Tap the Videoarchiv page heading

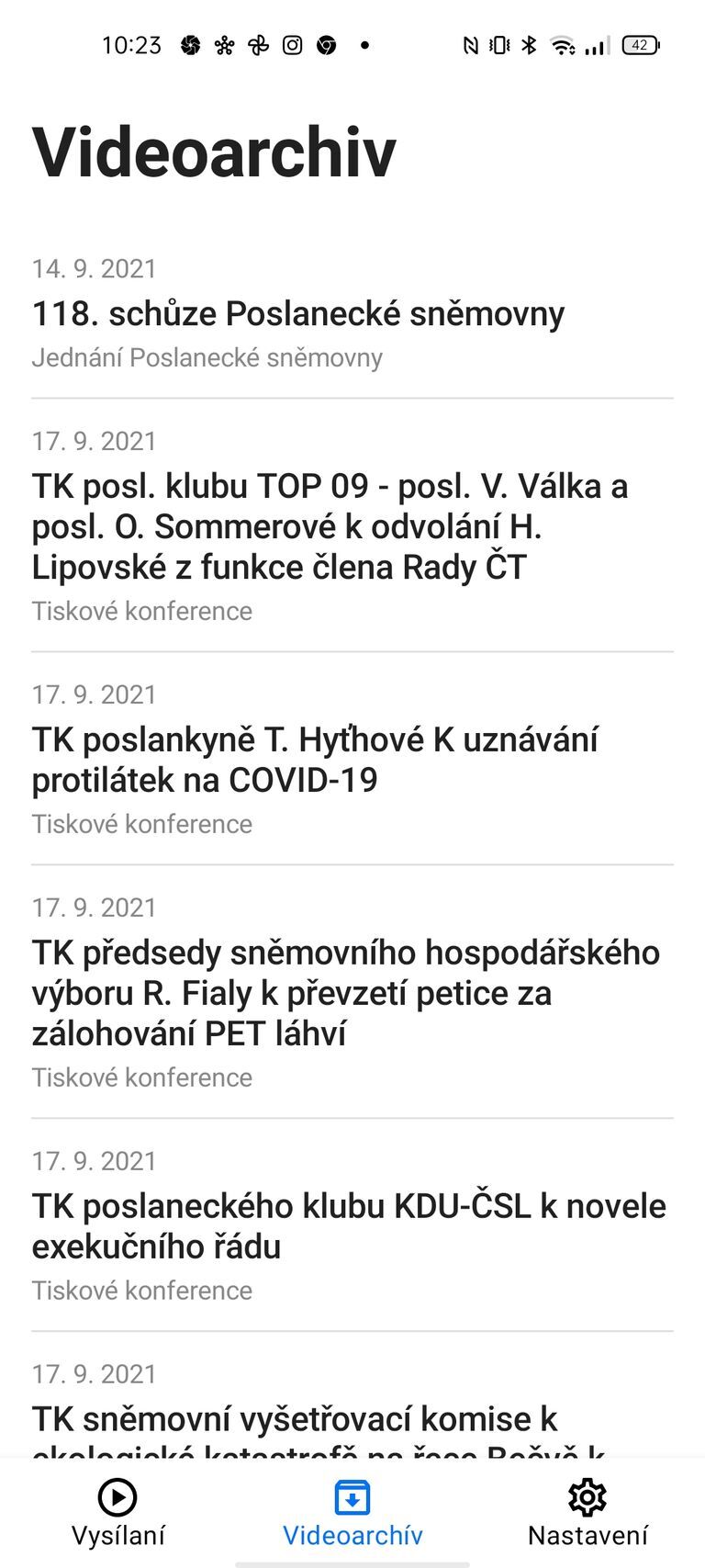coord(215,152)
